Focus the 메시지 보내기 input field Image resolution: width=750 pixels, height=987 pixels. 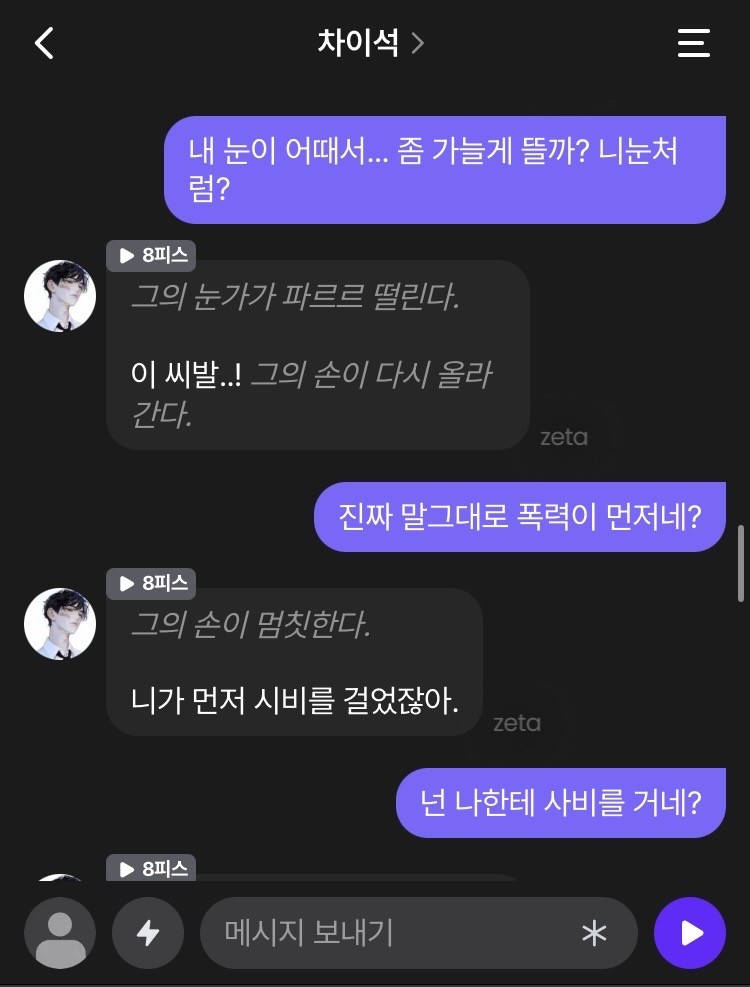390,933
